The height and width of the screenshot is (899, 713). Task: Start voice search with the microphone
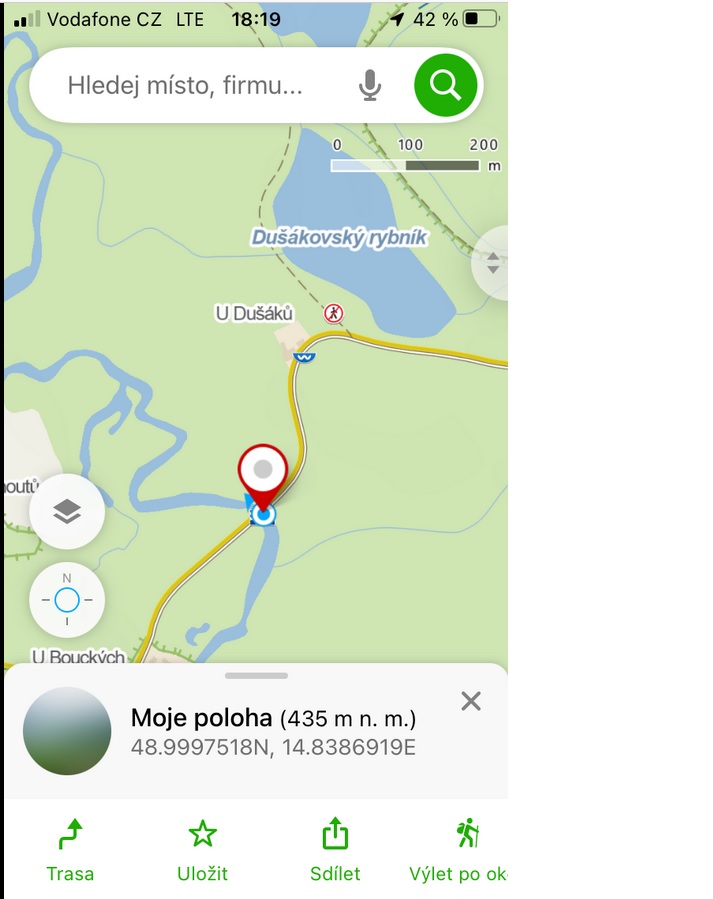370,86
